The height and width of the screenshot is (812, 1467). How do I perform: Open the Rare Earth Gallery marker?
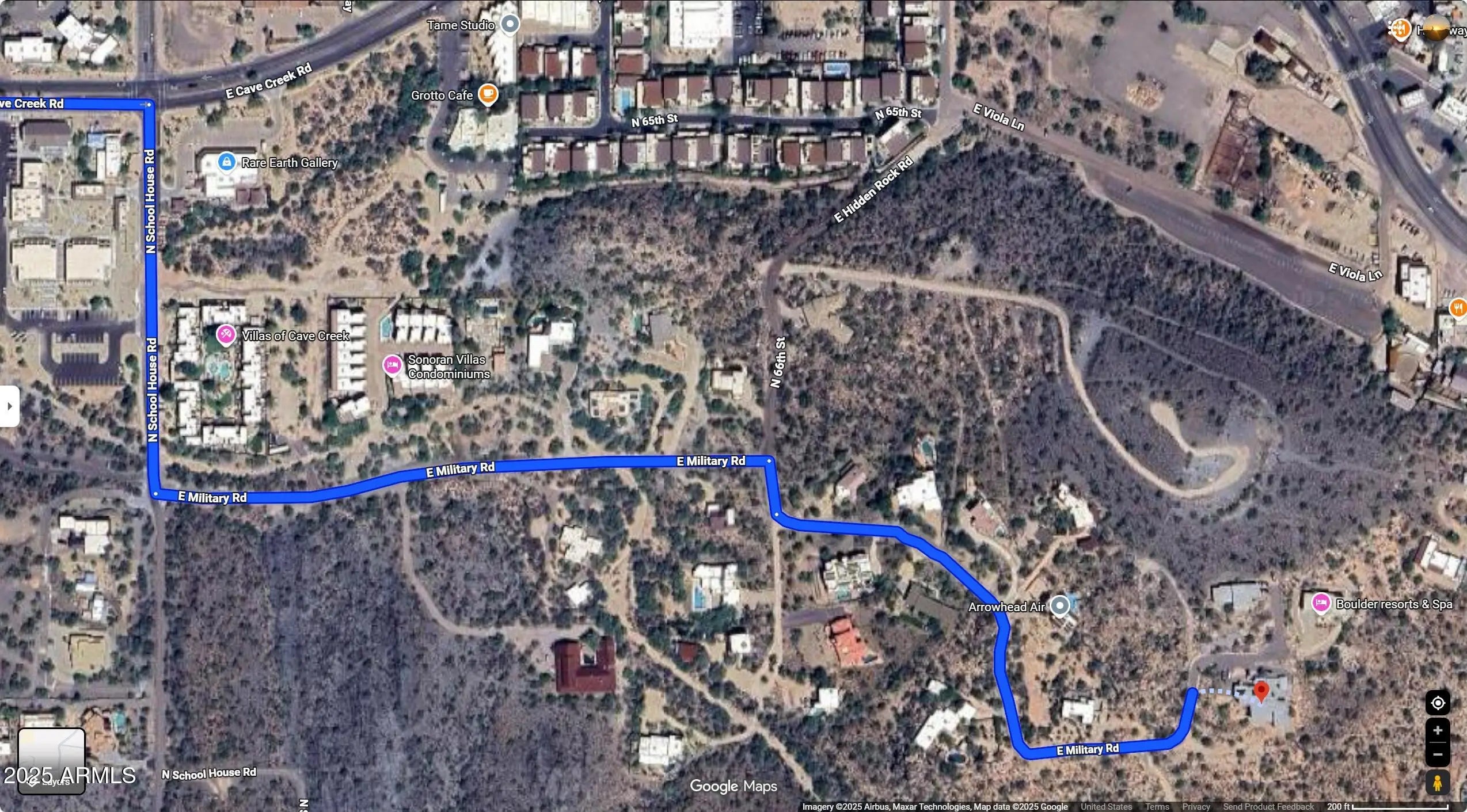point(227,162)
